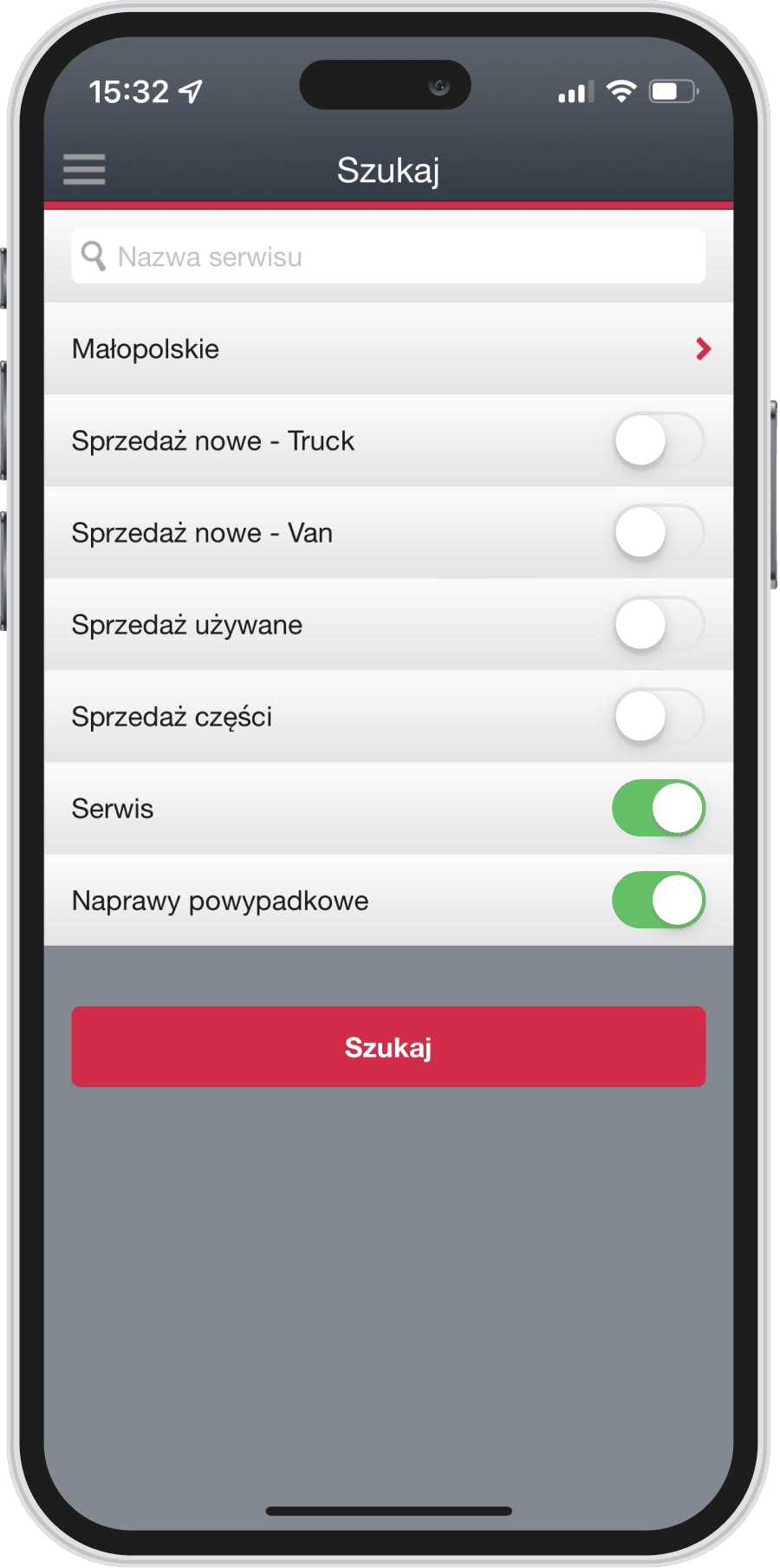
Task: Tap the red Szukaj button
Action: pos(388,1046)
